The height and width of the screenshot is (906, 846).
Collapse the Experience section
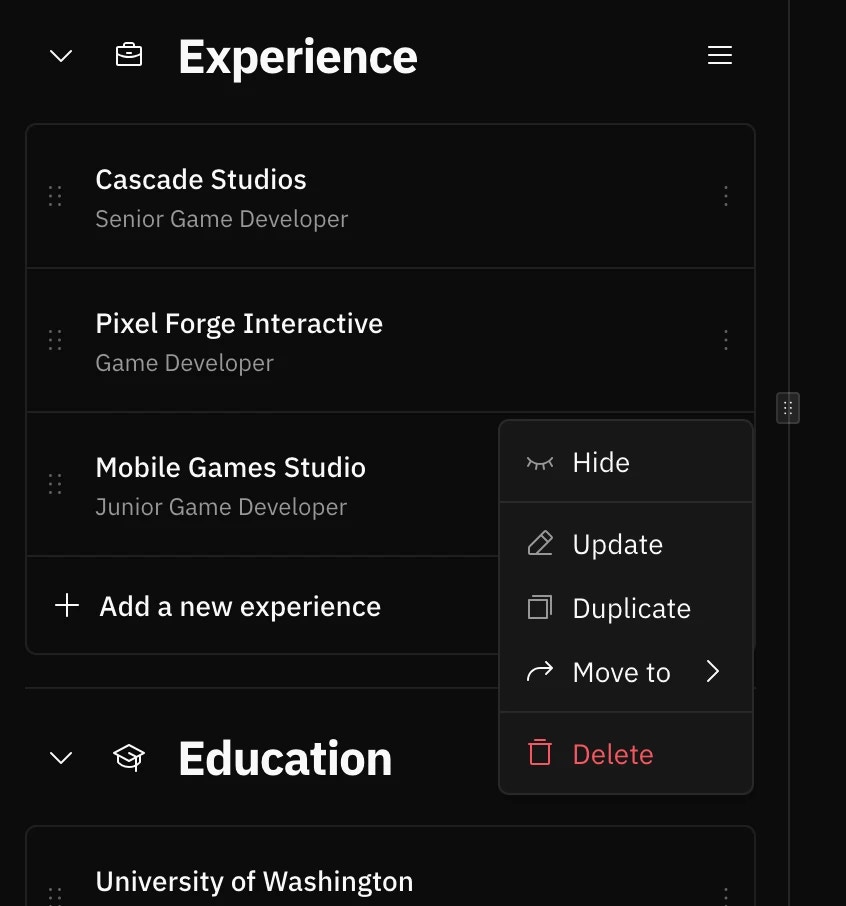[x=60, y=56]
